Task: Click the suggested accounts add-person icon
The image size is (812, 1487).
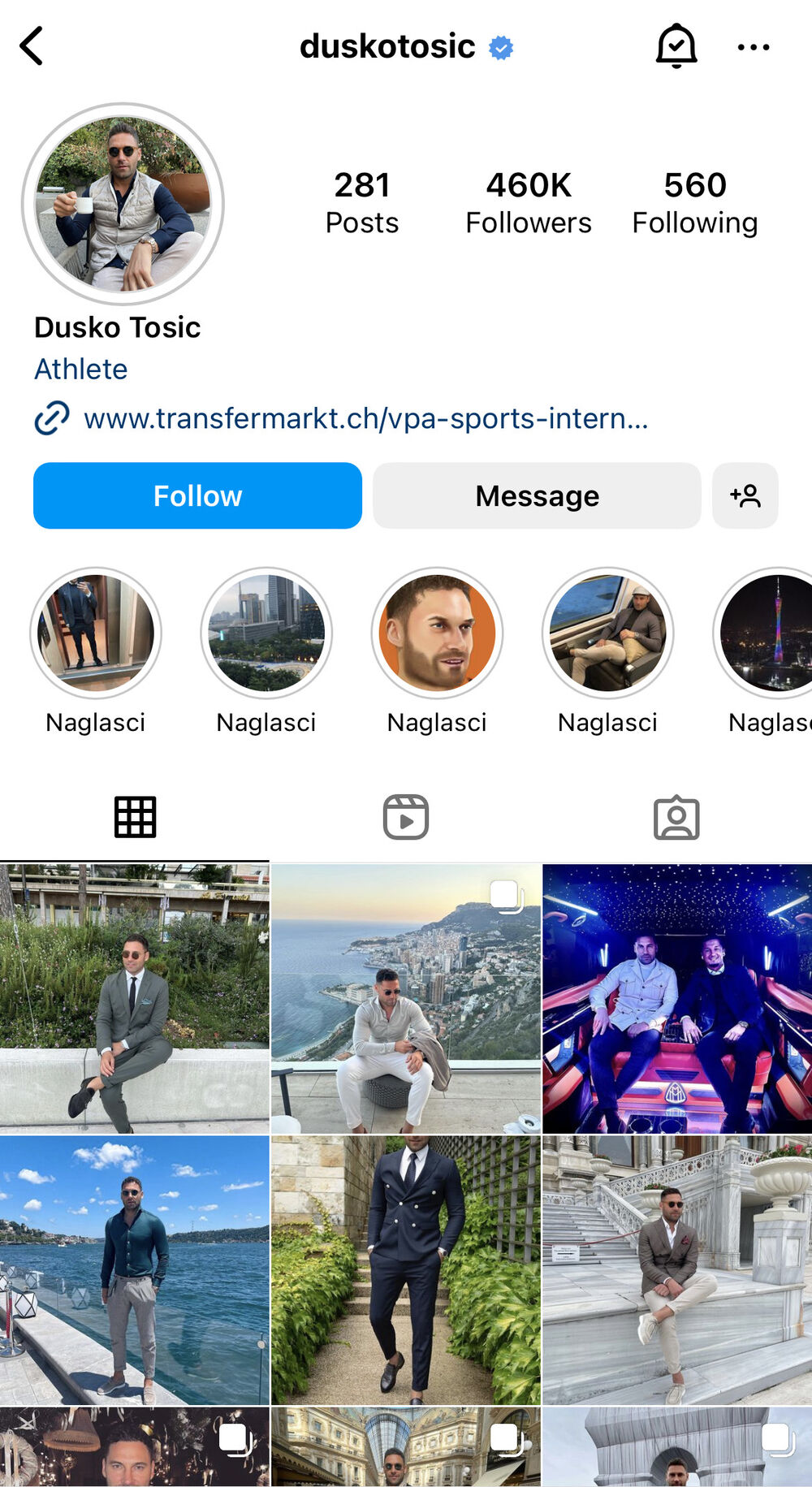Action: [745, 495]
